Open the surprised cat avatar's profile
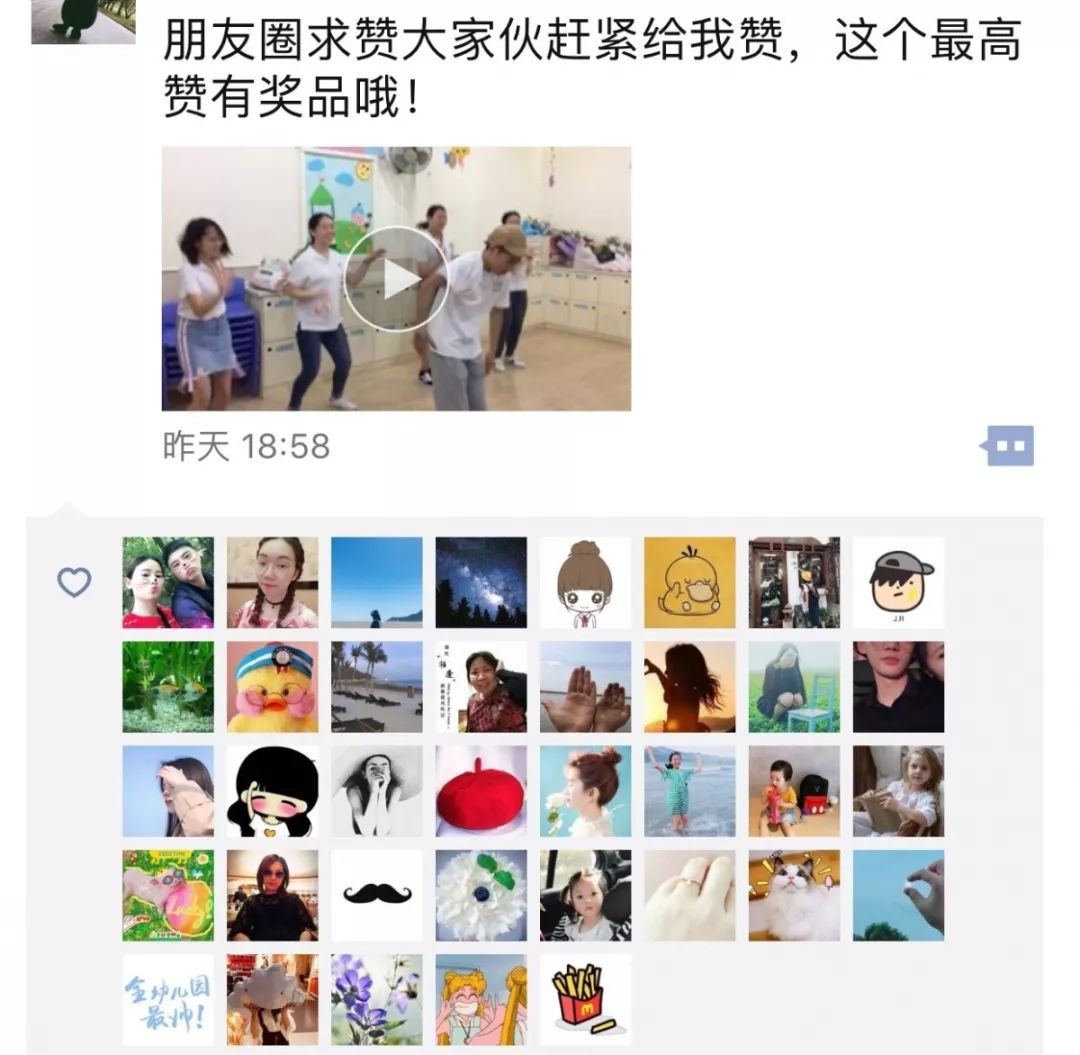Viewport: 1080px width, 1055px height. 794,895
